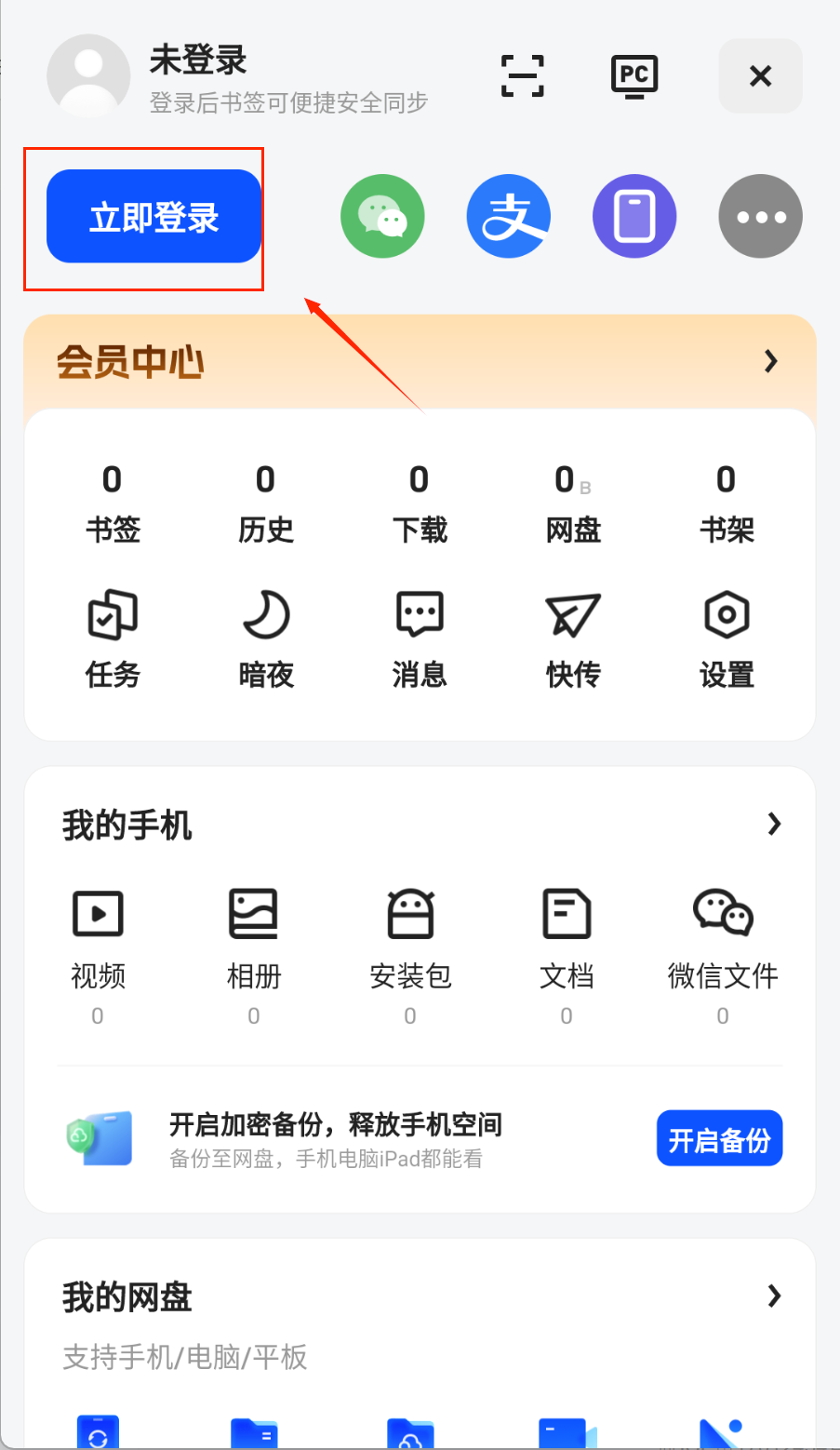This screenshot has width=840, height=1450.
Task: Open the PC version icon
Action: (634, 75)
